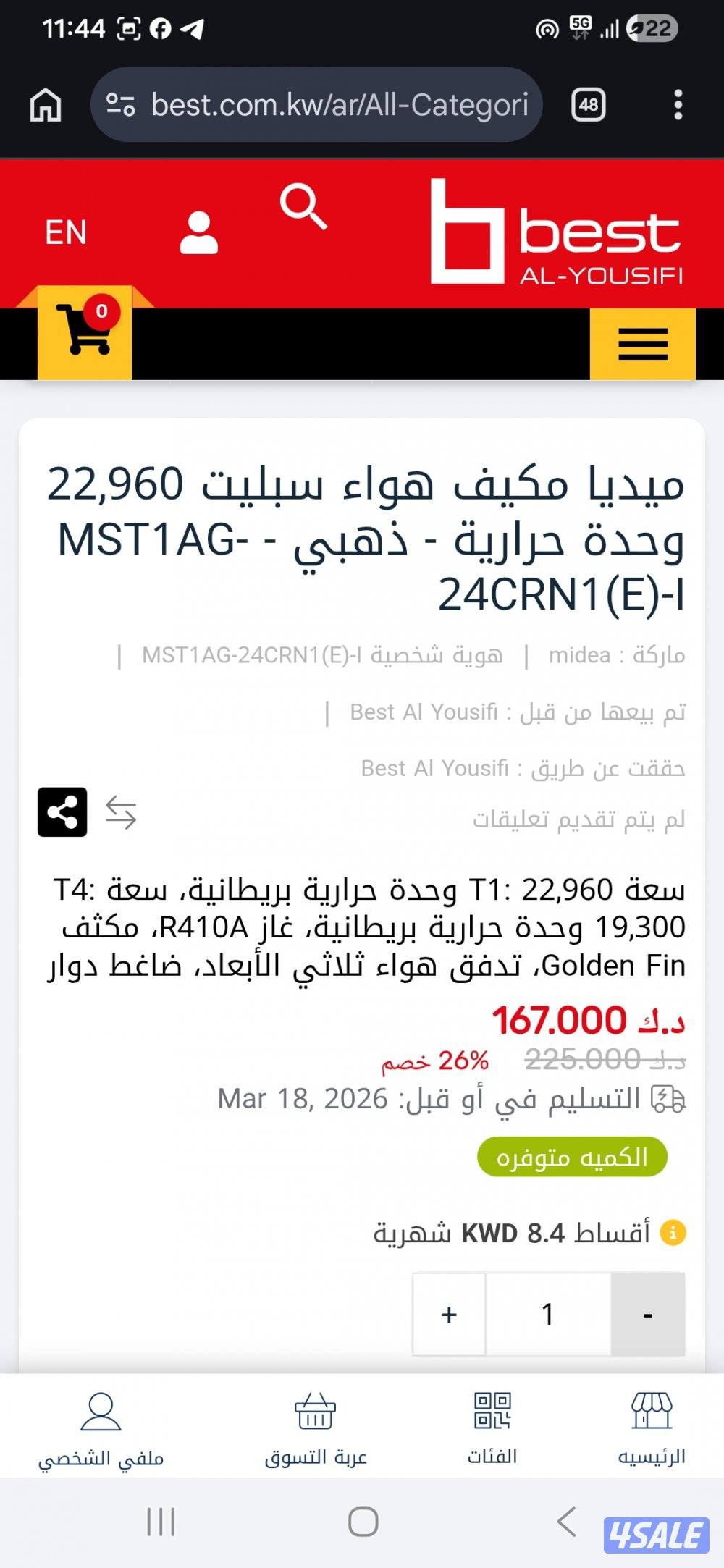Add product to compare via swap arrows icon

(120, 812)
